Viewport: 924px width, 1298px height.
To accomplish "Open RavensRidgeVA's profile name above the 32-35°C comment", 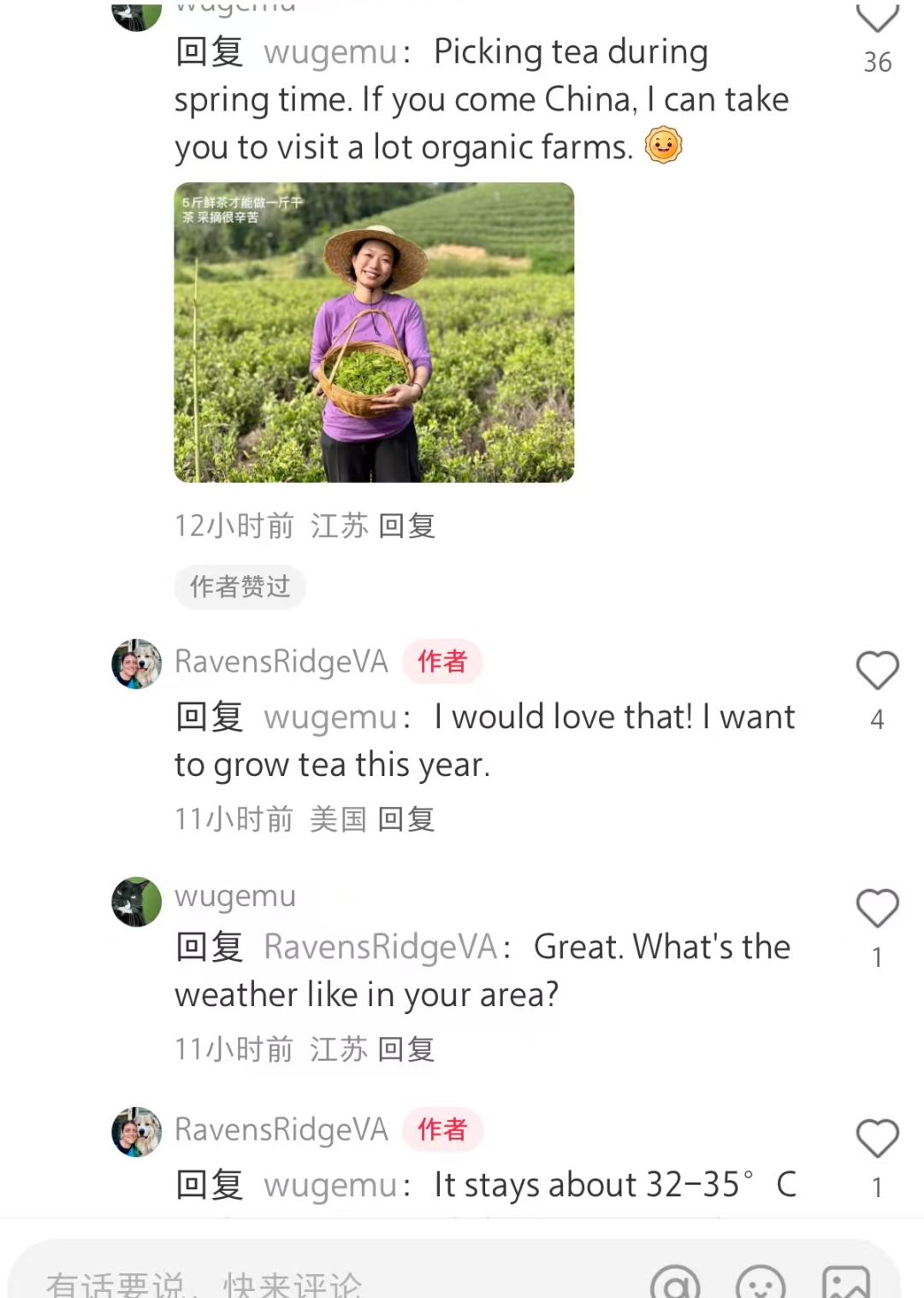I will (281, 1129).
